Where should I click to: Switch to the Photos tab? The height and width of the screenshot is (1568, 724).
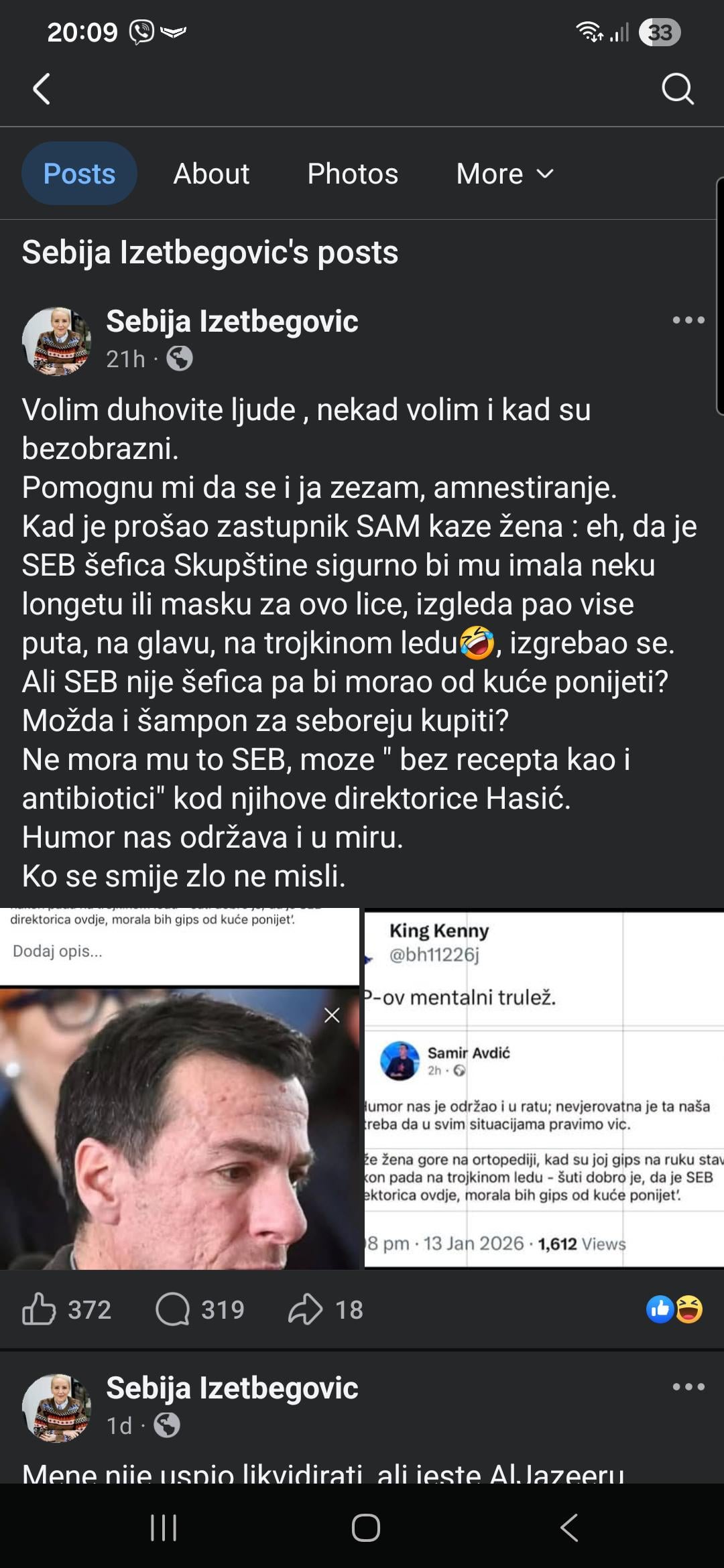353,174
